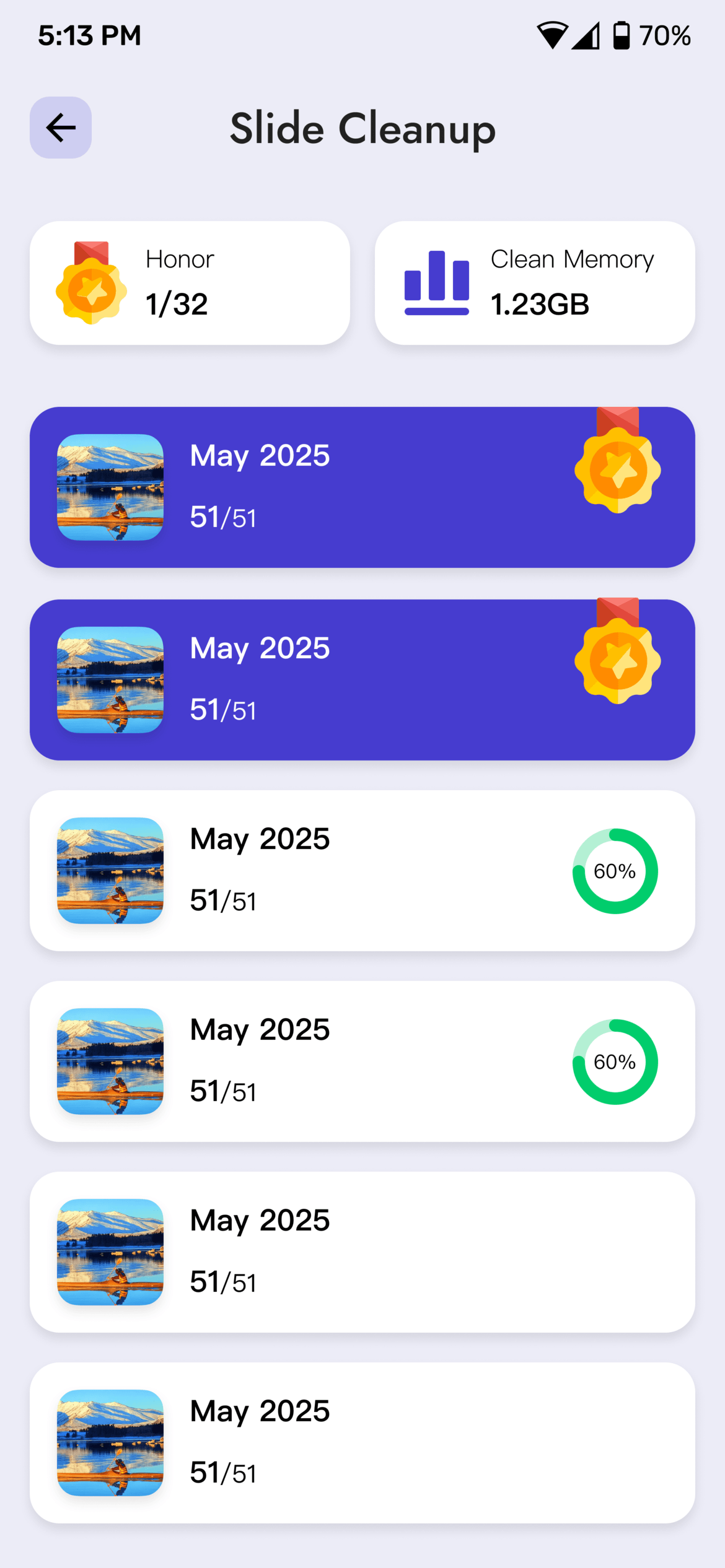Open the Clean Memory stats card
This screenshot has width=725, height=1568.
(534, 283)
